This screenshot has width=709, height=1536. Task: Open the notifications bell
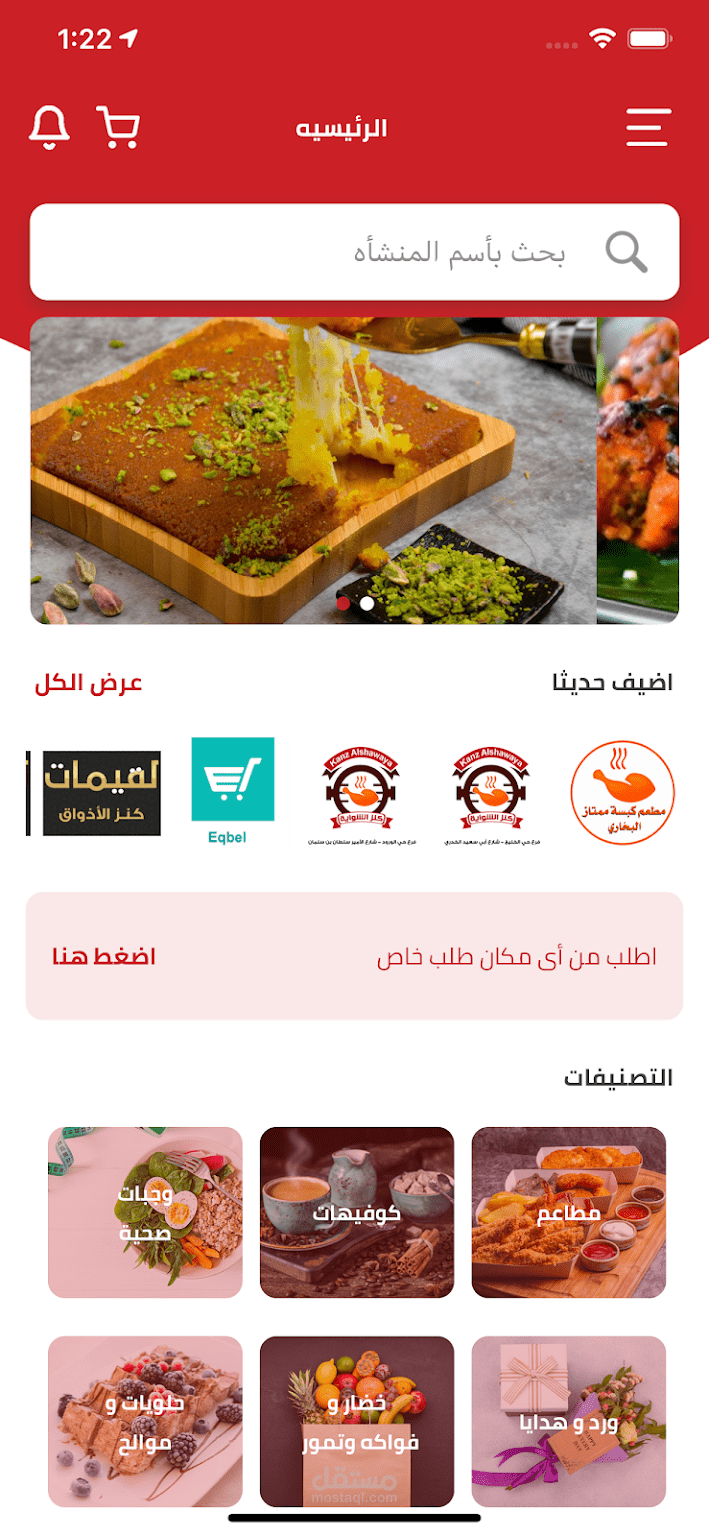pyautogui.click(x=50, y=127)
